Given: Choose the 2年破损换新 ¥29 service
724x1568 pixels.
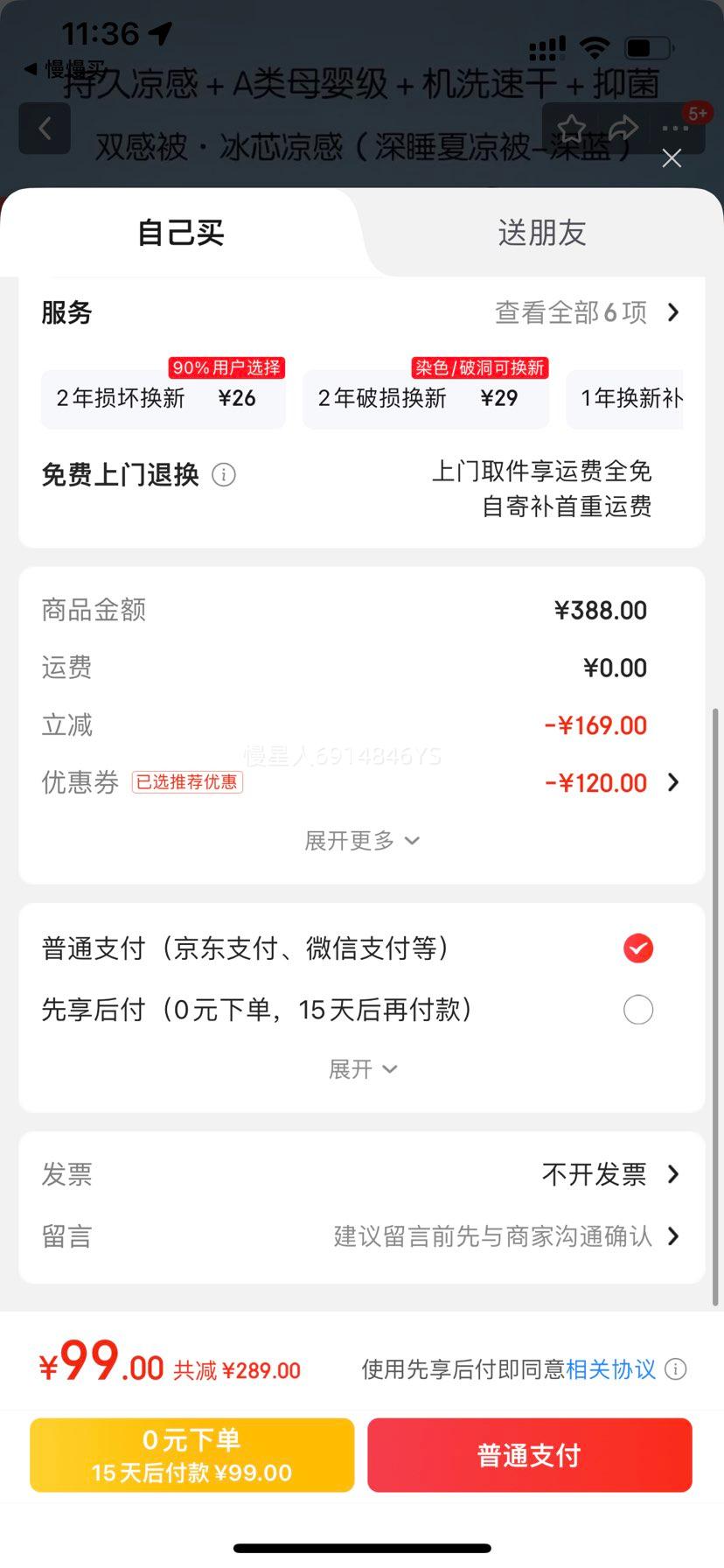Looking at the screenshot, I should coord(426,399).
